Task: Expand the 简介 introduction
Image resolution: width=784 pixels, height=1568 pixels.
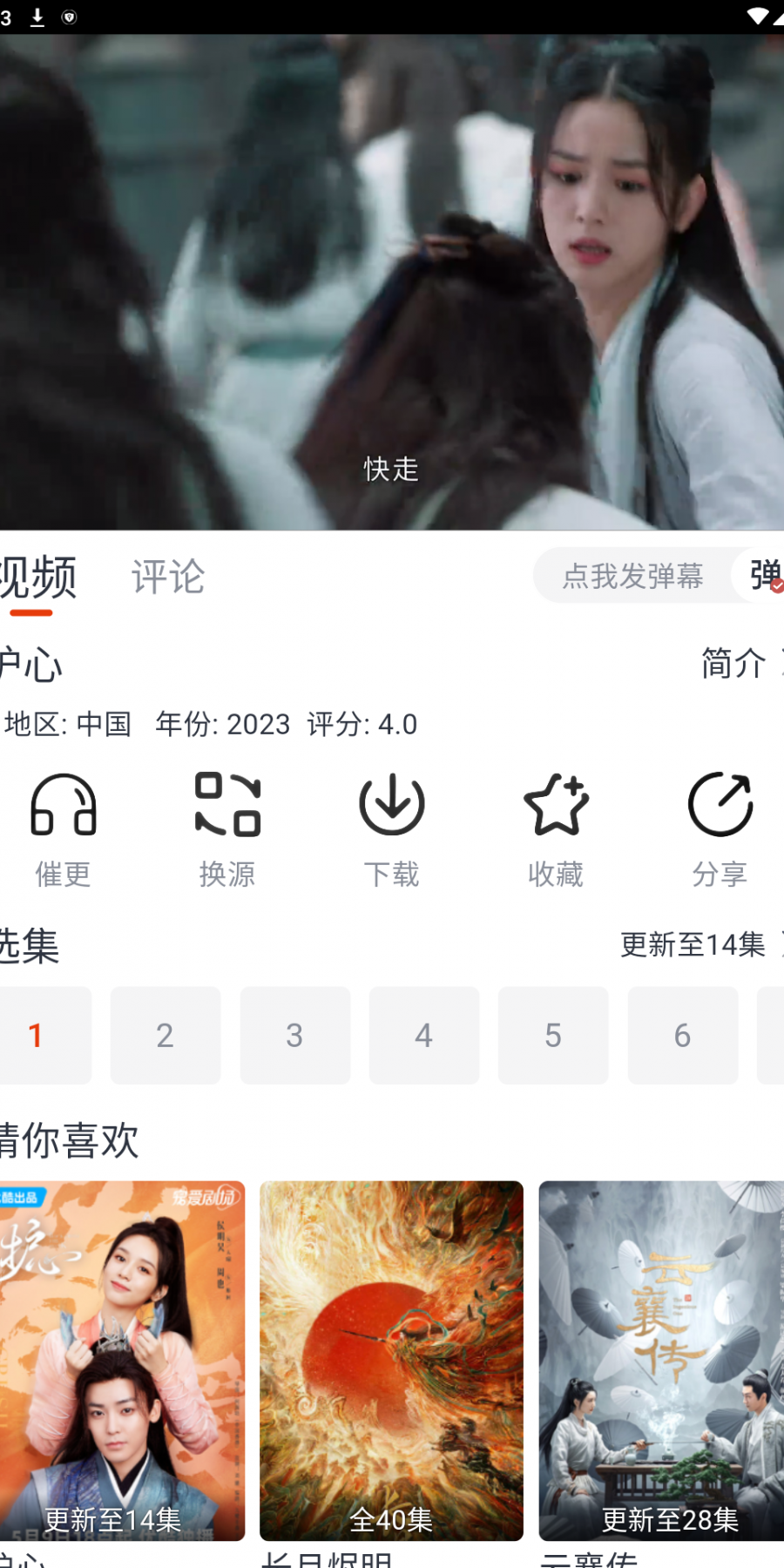Action: (740, 663)
